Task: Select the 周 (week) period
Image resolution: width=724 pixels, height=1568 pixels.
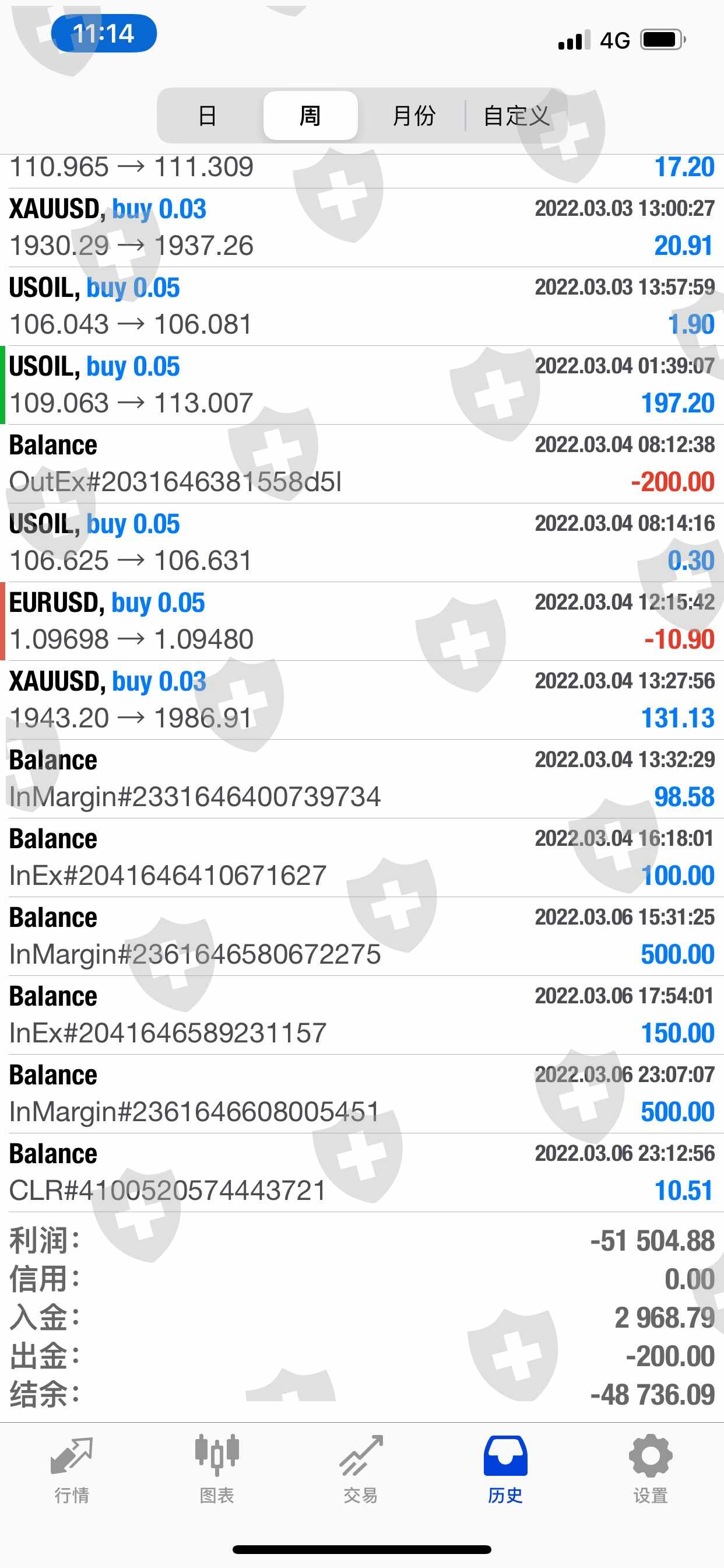Action: (310, 116)
